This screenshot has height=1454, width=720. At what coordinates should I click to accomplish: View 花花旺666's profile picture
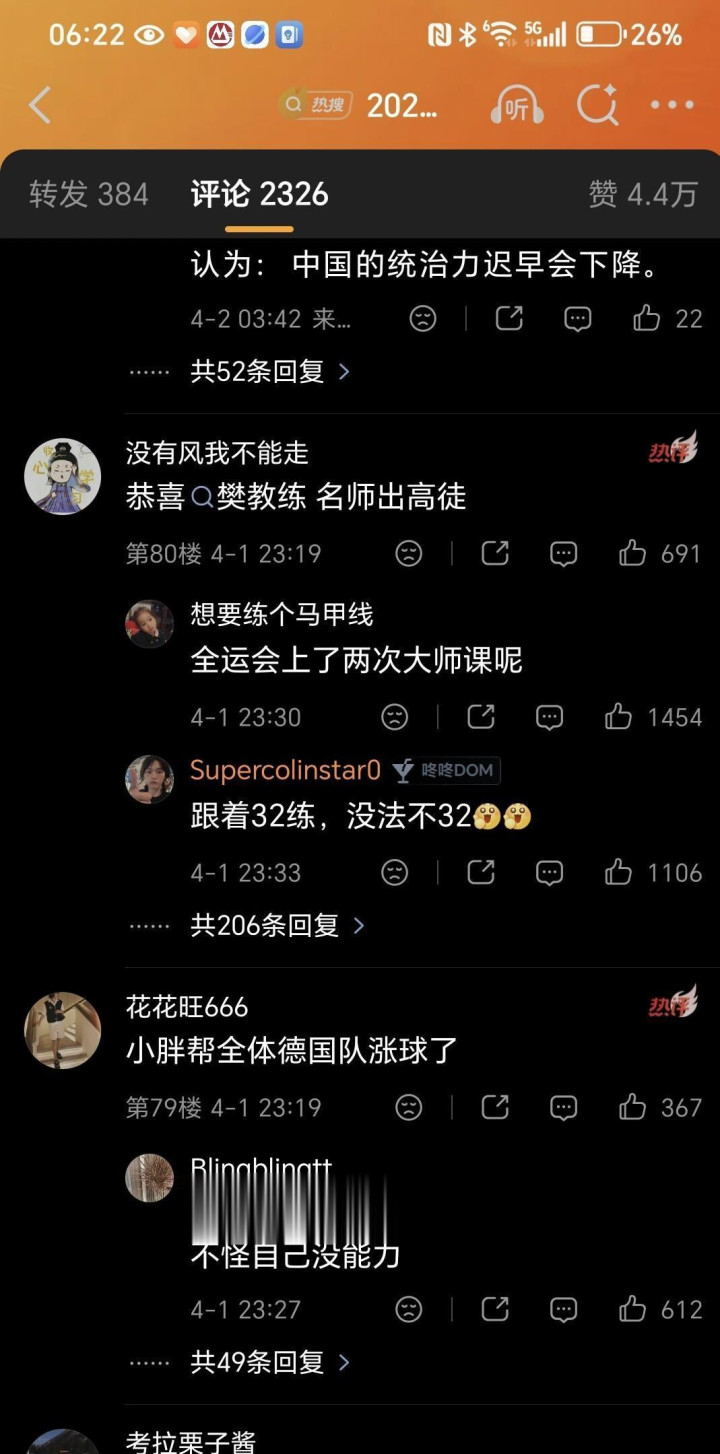[63, 1030]
